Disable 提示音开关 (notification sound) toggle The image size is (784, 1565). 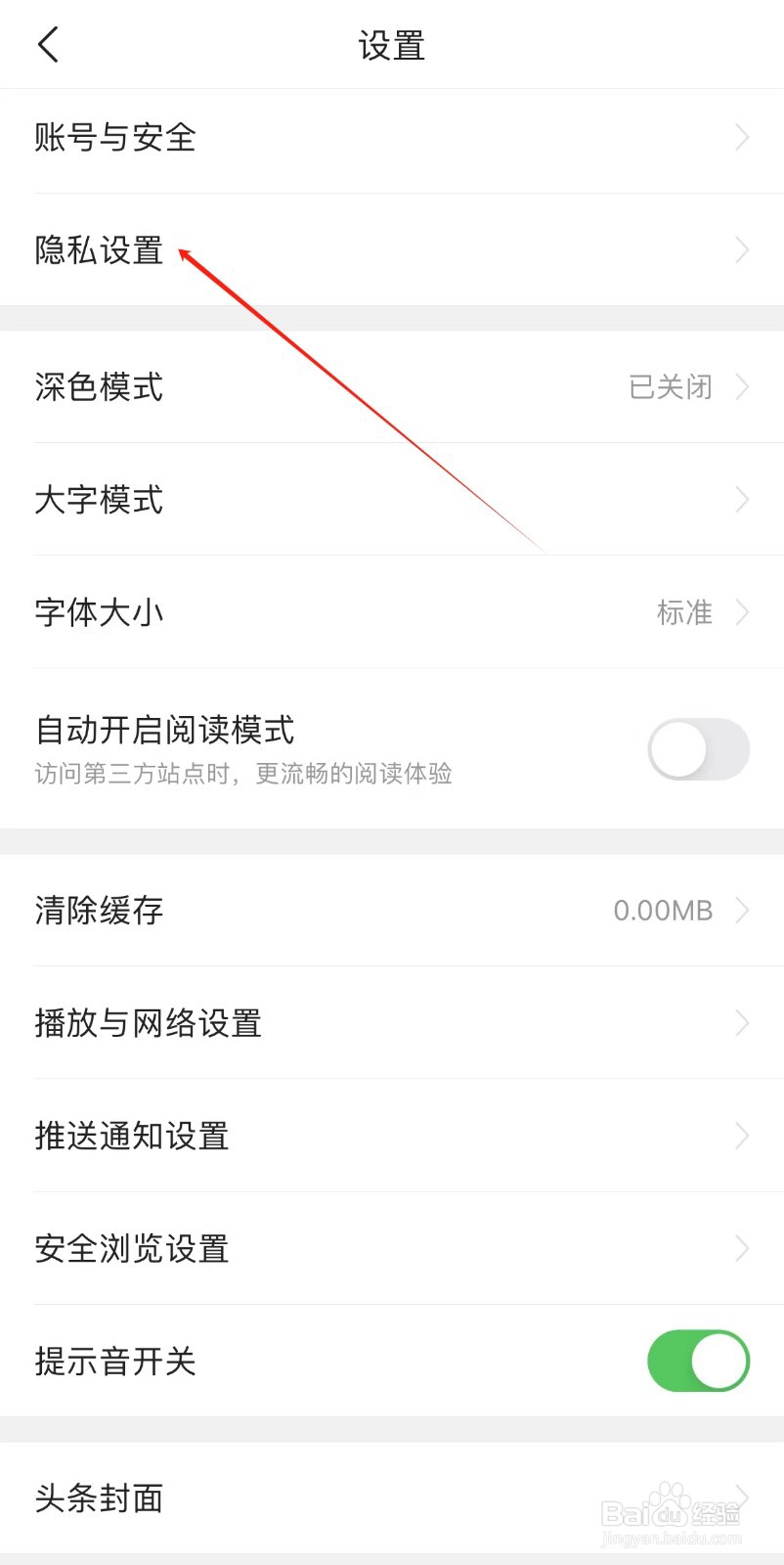coord(698,1361)
